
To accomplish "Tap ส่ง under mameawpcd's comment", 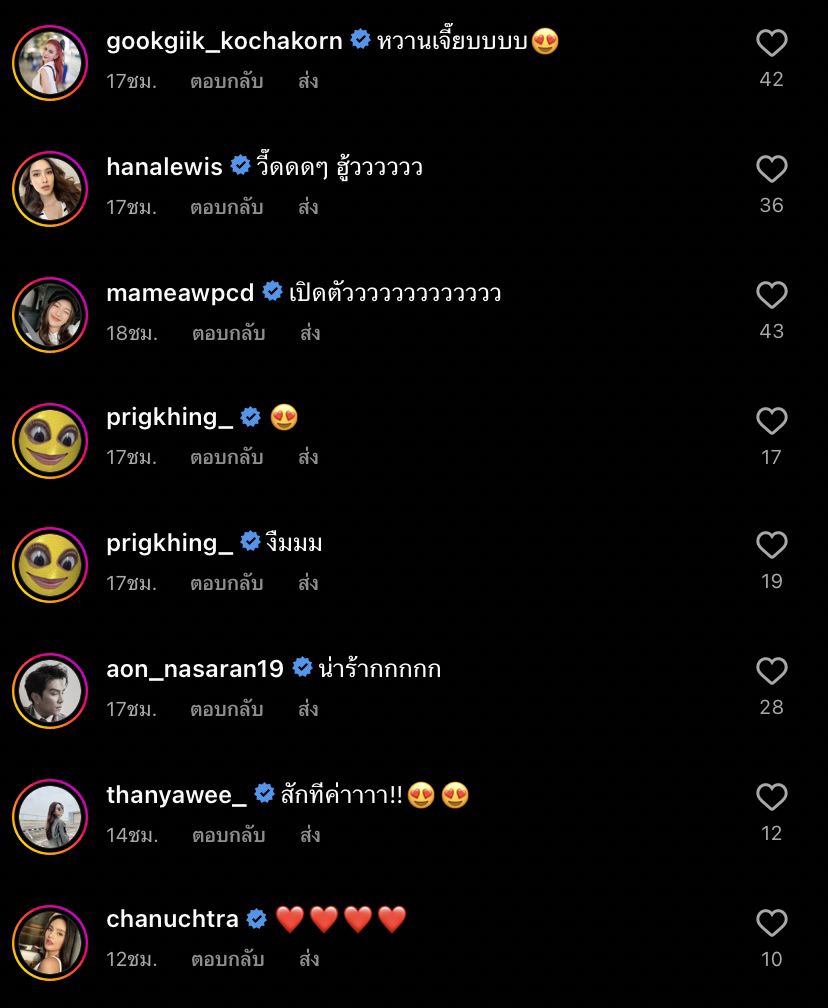I will click(x=310, y=333).
